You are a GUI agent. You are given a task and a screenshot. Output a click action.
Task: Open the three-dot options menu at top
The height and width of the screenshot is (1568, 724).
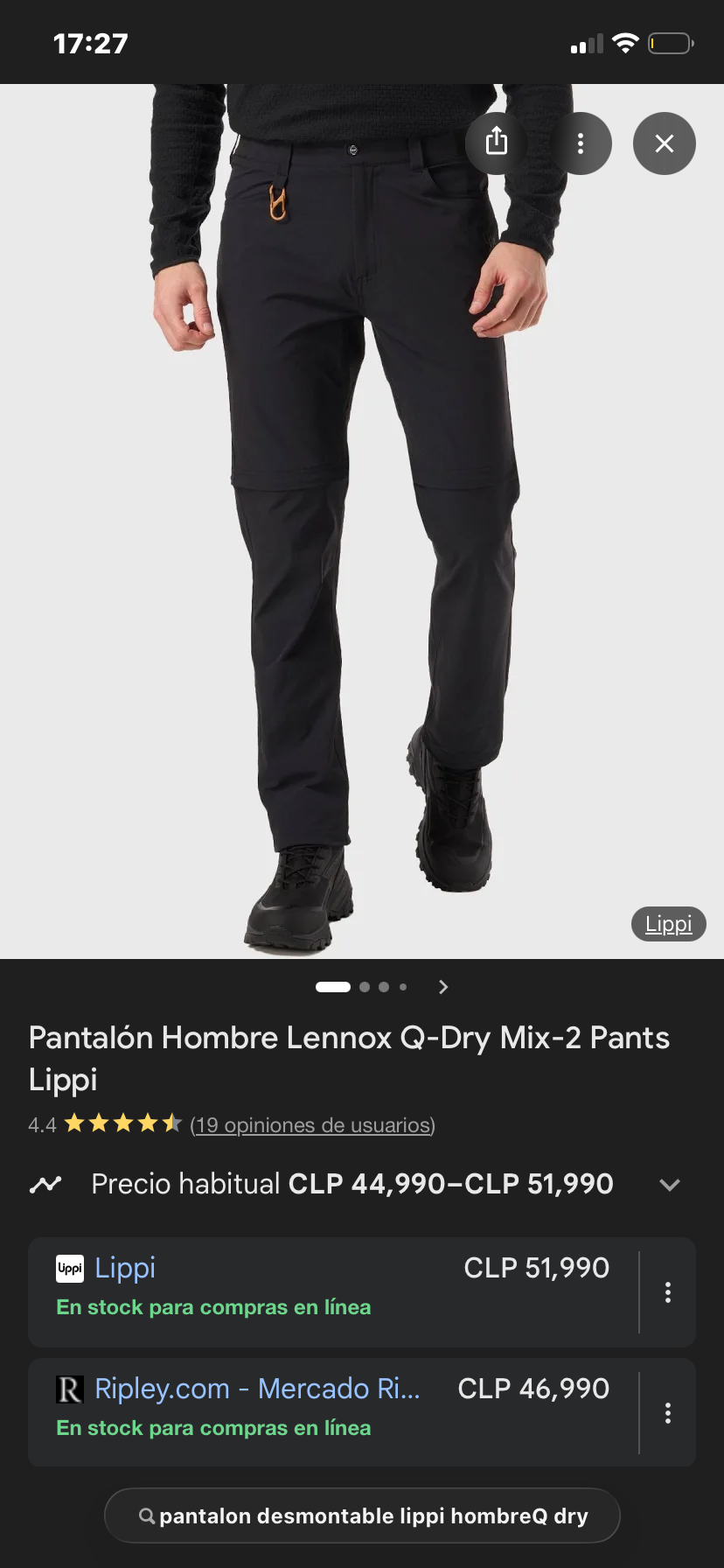coord(580,143)
